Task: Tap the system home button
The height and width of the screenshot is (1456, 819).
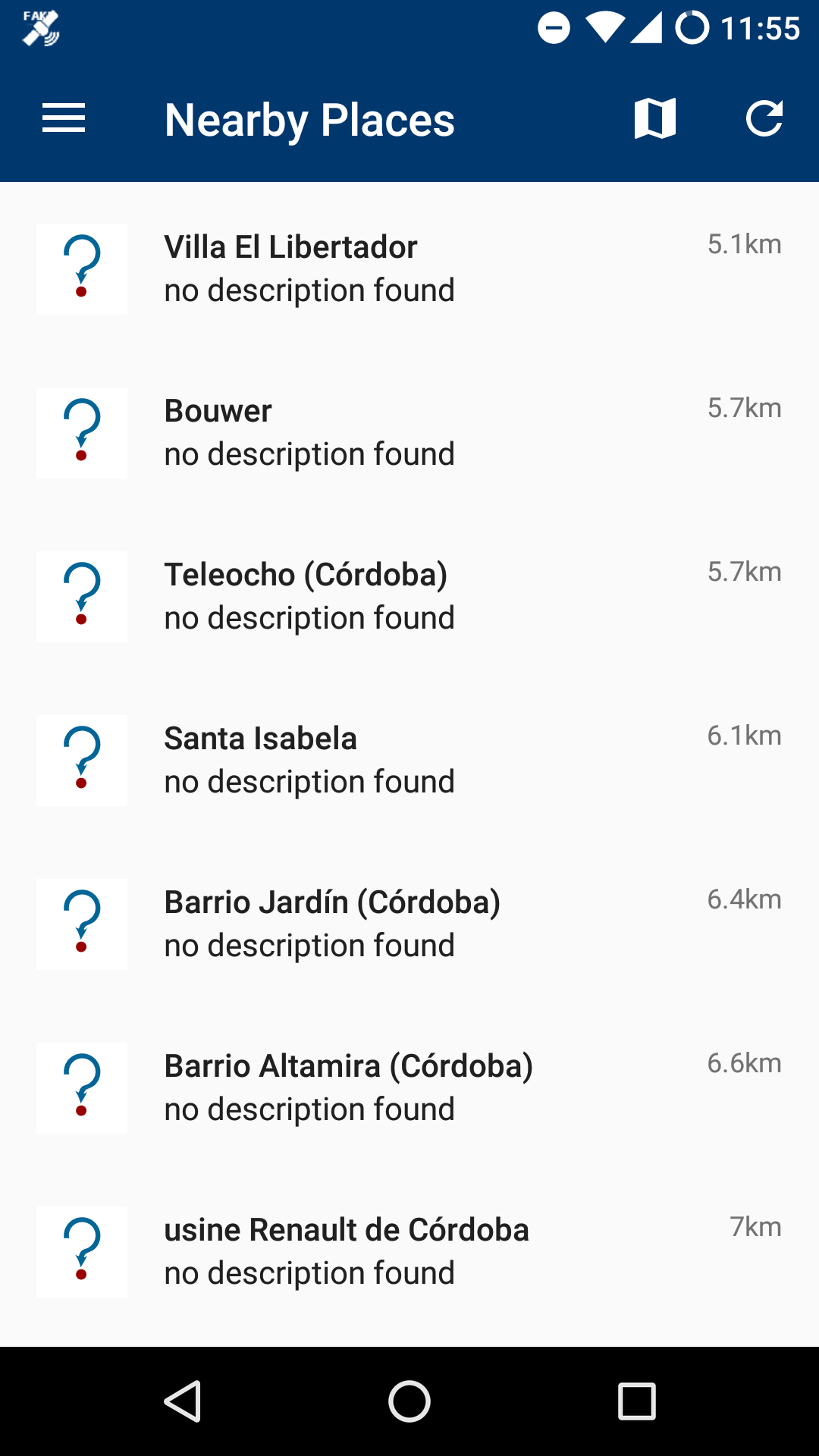Action: [409, 1401]
